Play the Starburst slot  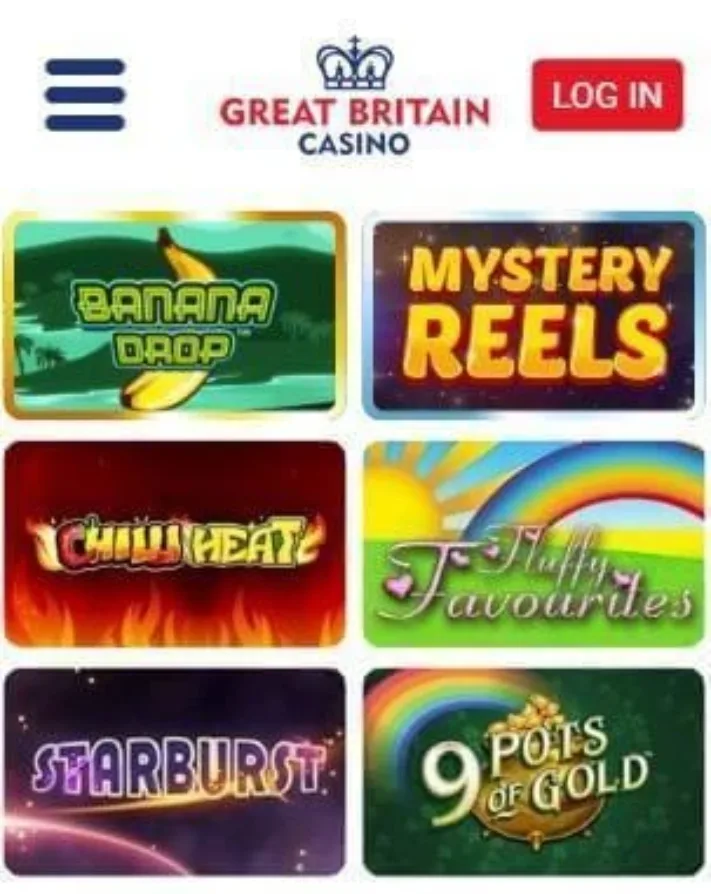click(x=175, y=770)
